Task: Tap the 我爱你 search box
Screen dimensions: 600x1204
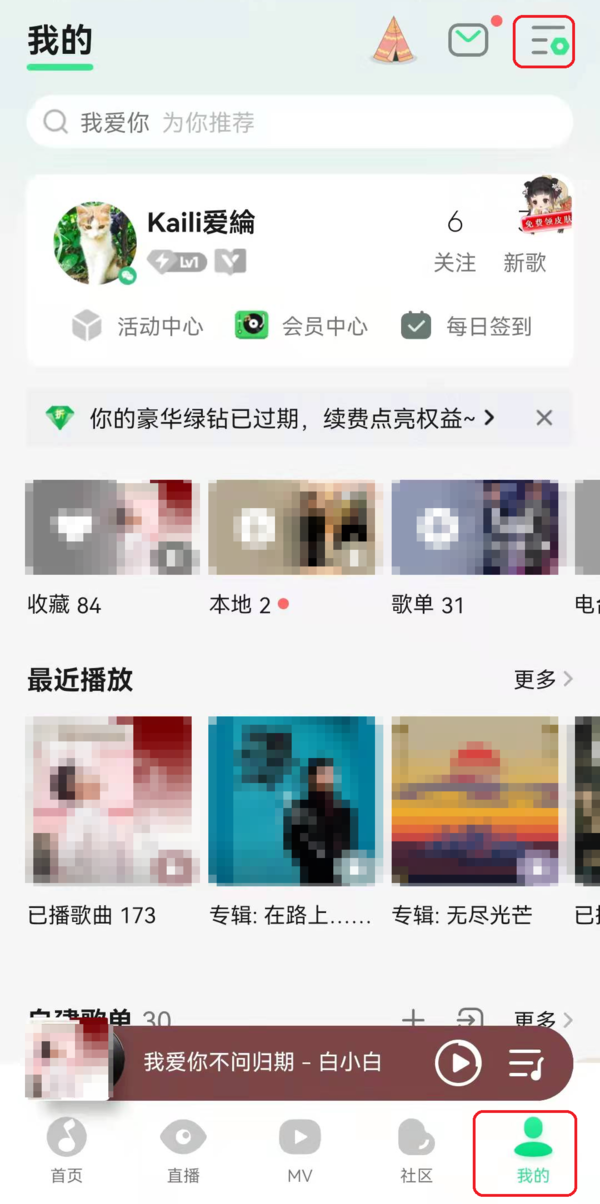Action: click(x=300, y=123)
